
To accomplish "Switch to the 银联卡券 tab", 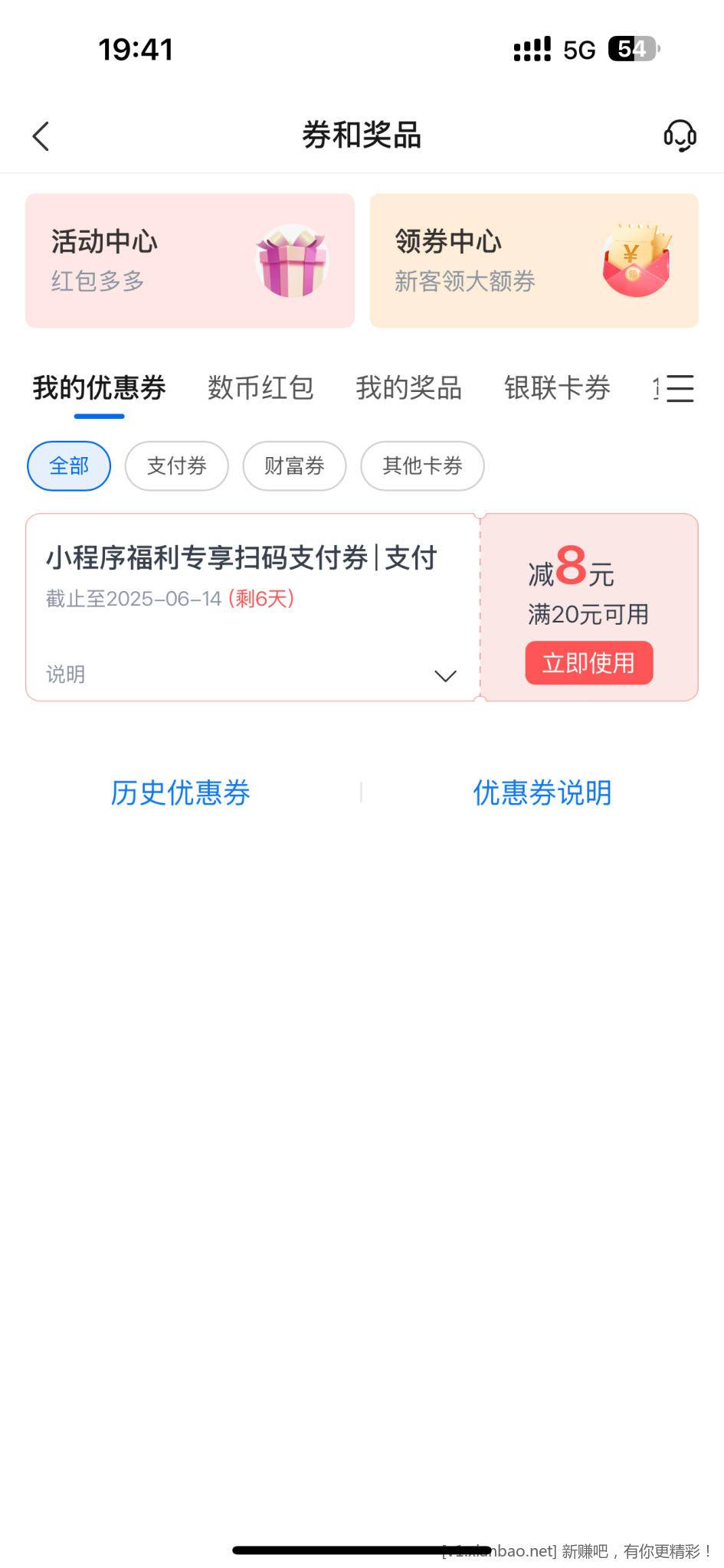I will click(557, 388).
